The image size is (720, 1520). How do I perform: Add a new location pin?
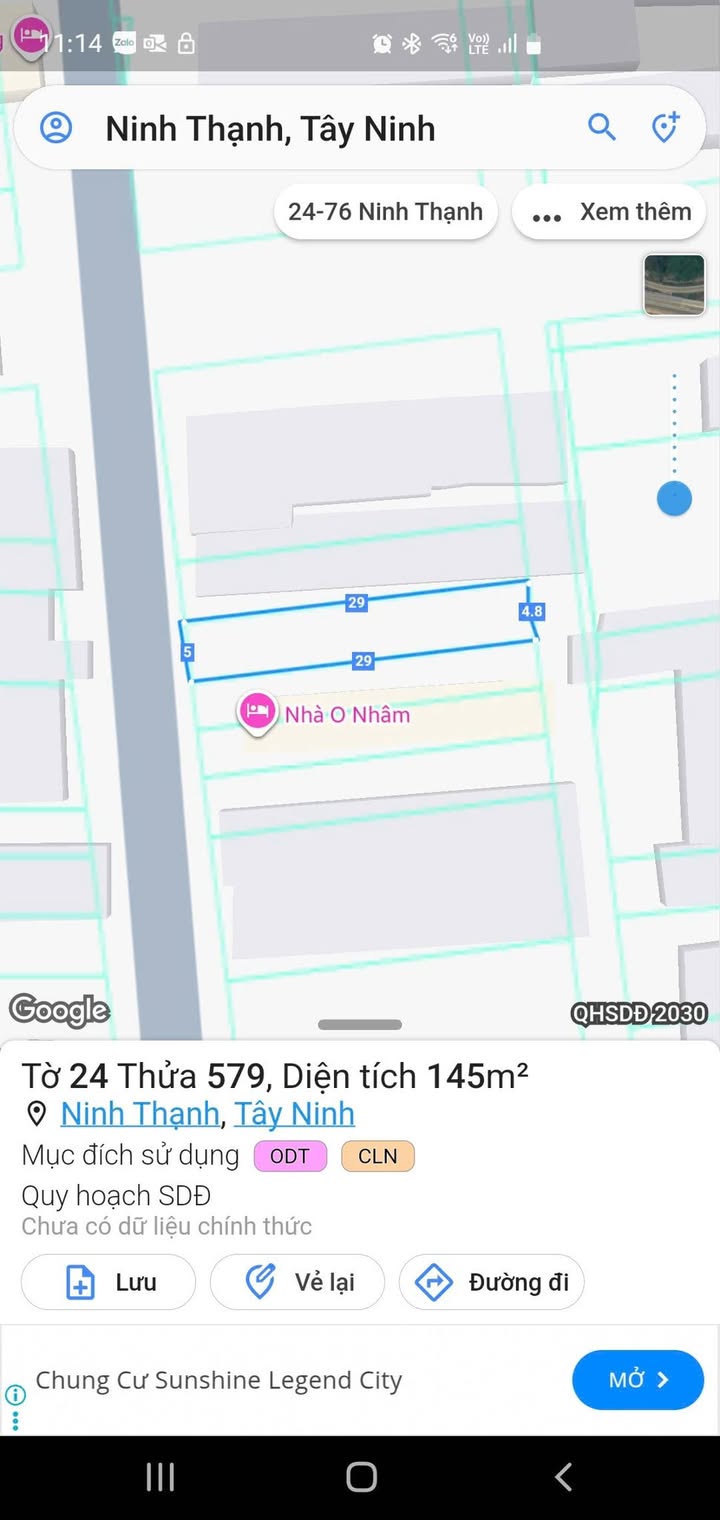(x=665, y=127)
